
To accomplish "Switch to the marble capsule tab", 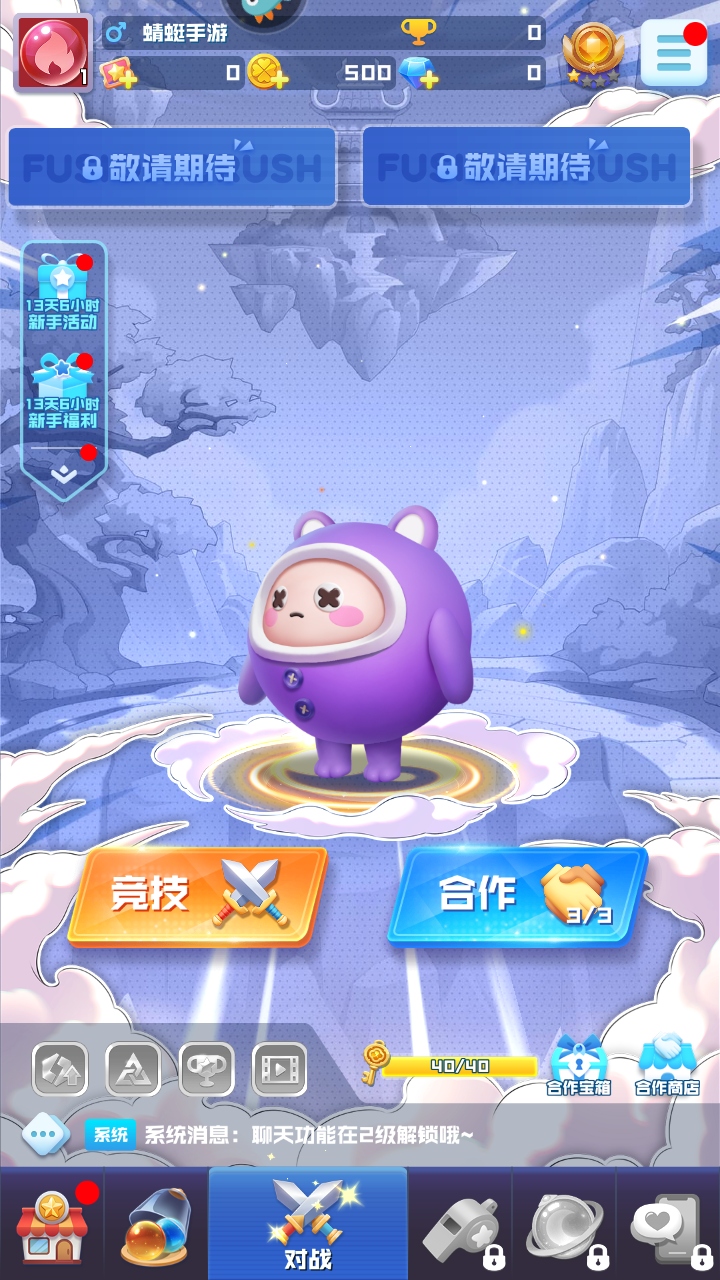I will pyautogui.click(x=156, y=1226).
